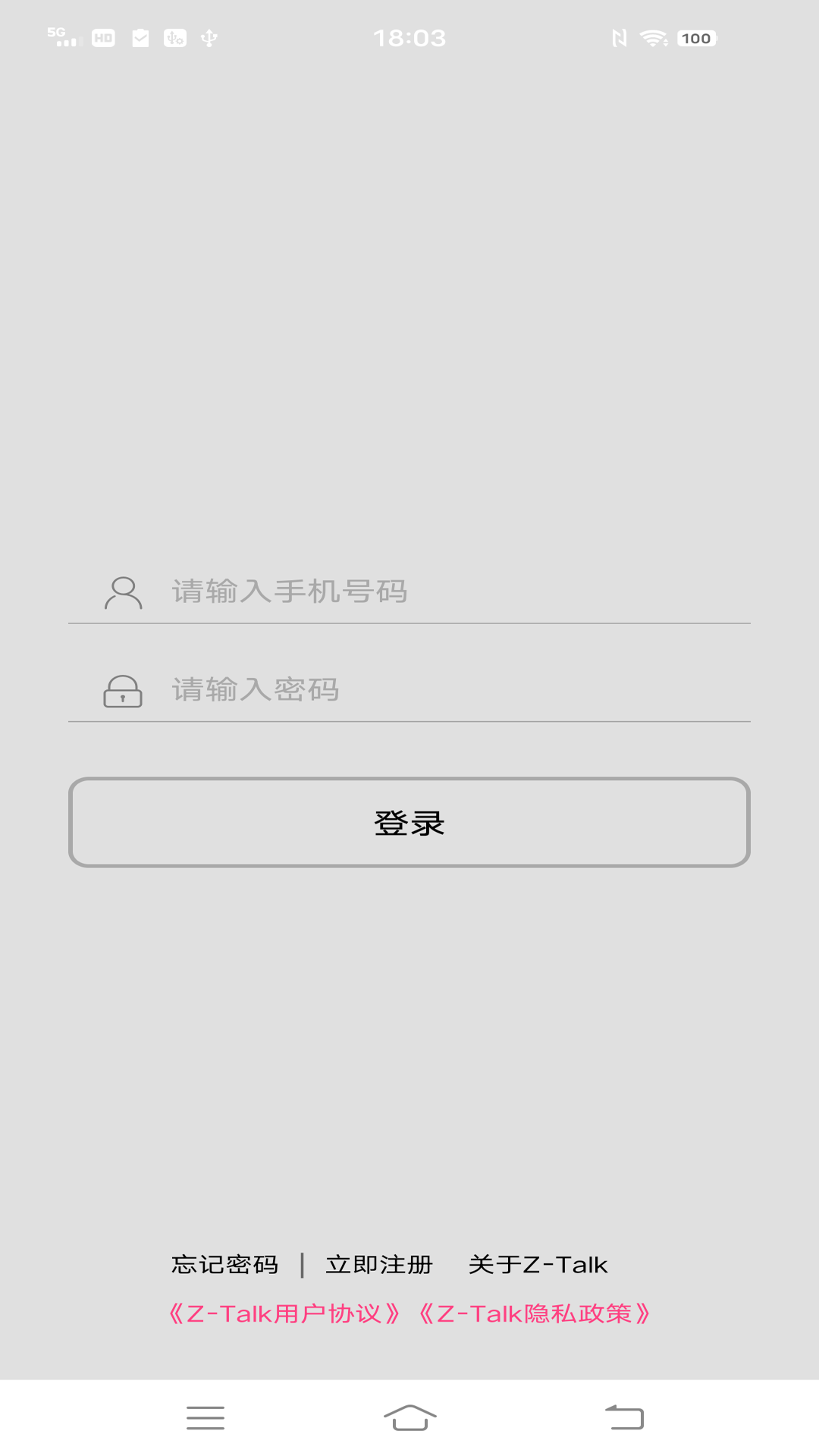Go back with the system back button
The image size is (819, 1456).
(624, 1417)
